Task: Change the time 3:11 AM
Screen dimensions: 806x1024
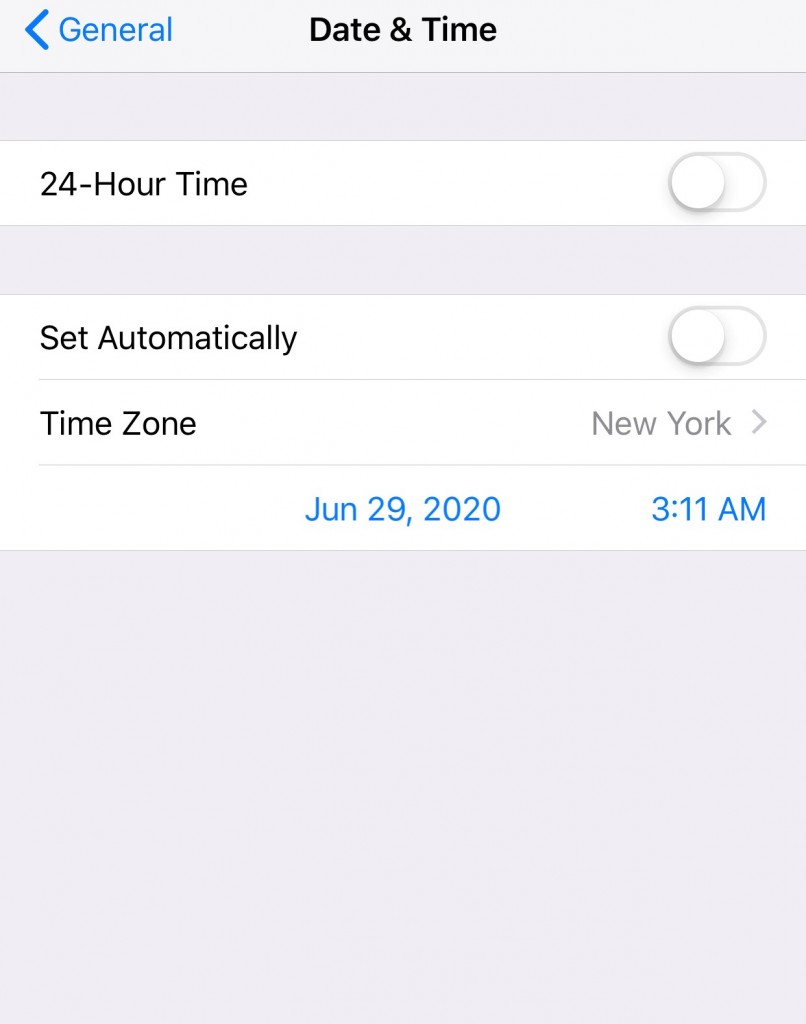Action: click(x=708, y=509)
